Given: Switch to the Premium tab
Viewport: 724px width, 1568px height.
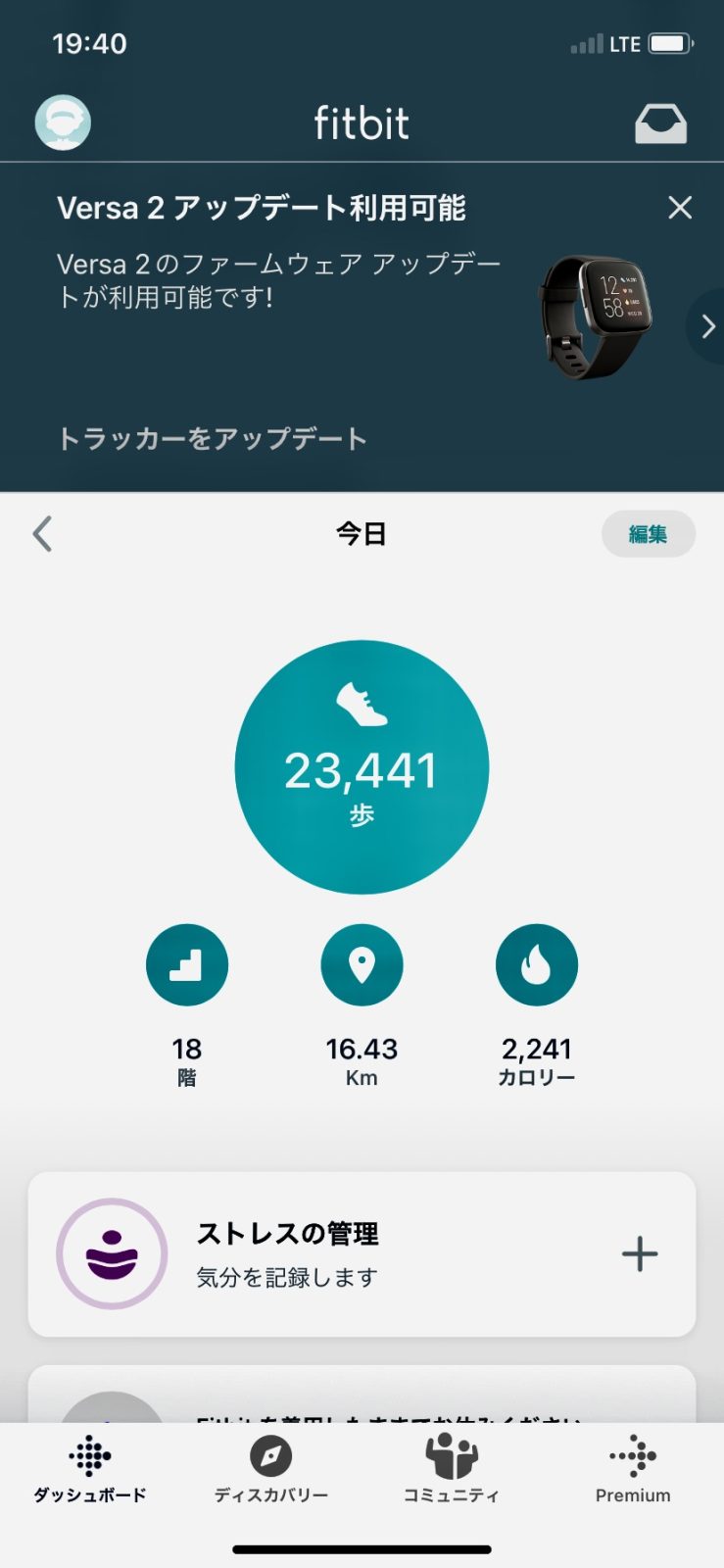Looking at the screenshot, I should tap(633, 1469).
